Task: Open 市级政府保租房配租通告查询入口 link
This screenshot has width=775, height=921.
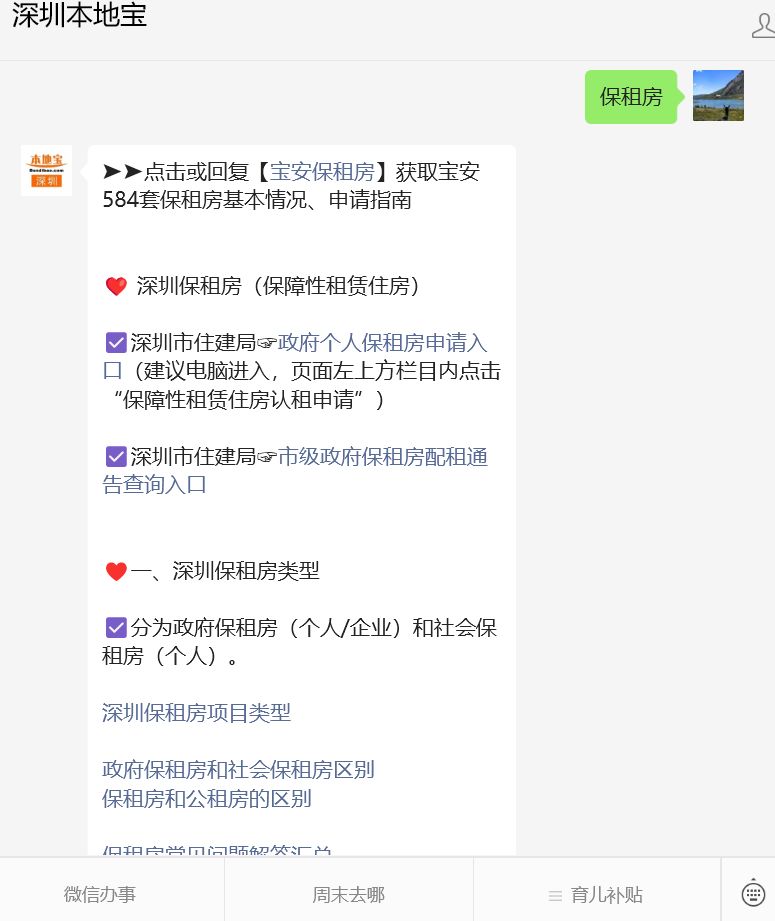Action: (382, 458)
